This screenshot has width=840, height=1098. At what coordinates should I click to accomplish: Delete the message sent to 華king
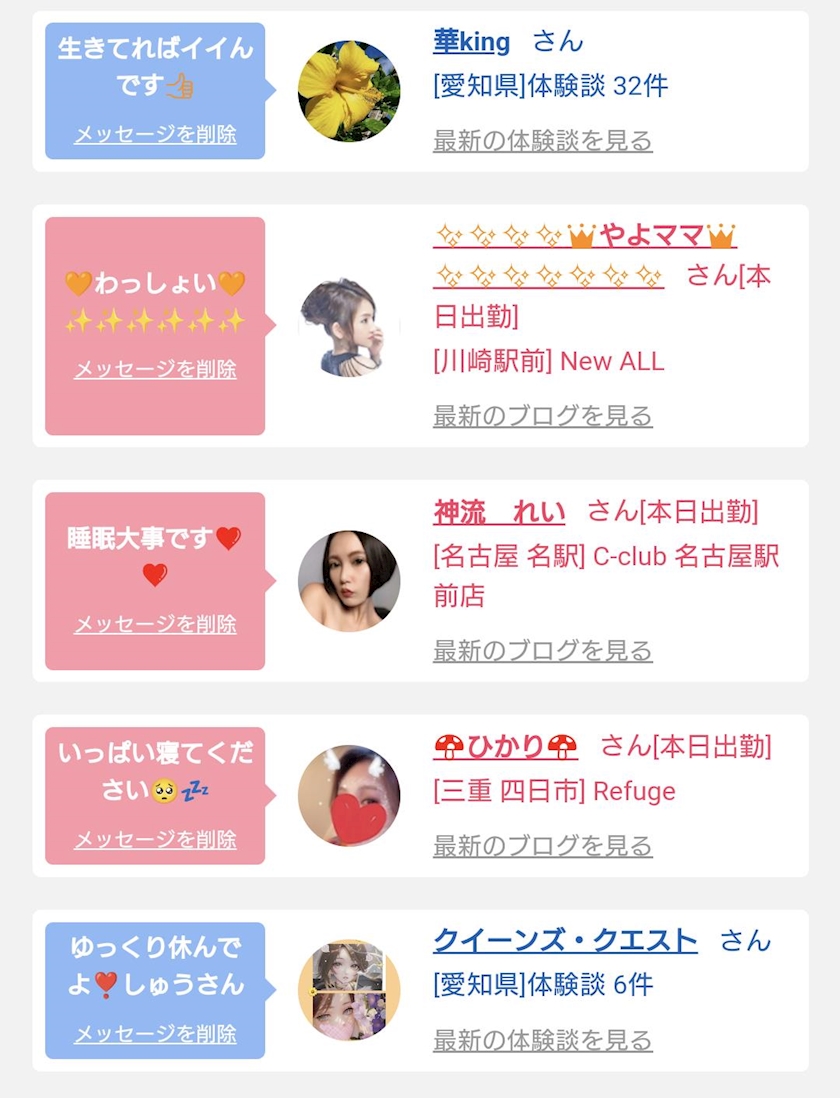(x=155, y=134)
